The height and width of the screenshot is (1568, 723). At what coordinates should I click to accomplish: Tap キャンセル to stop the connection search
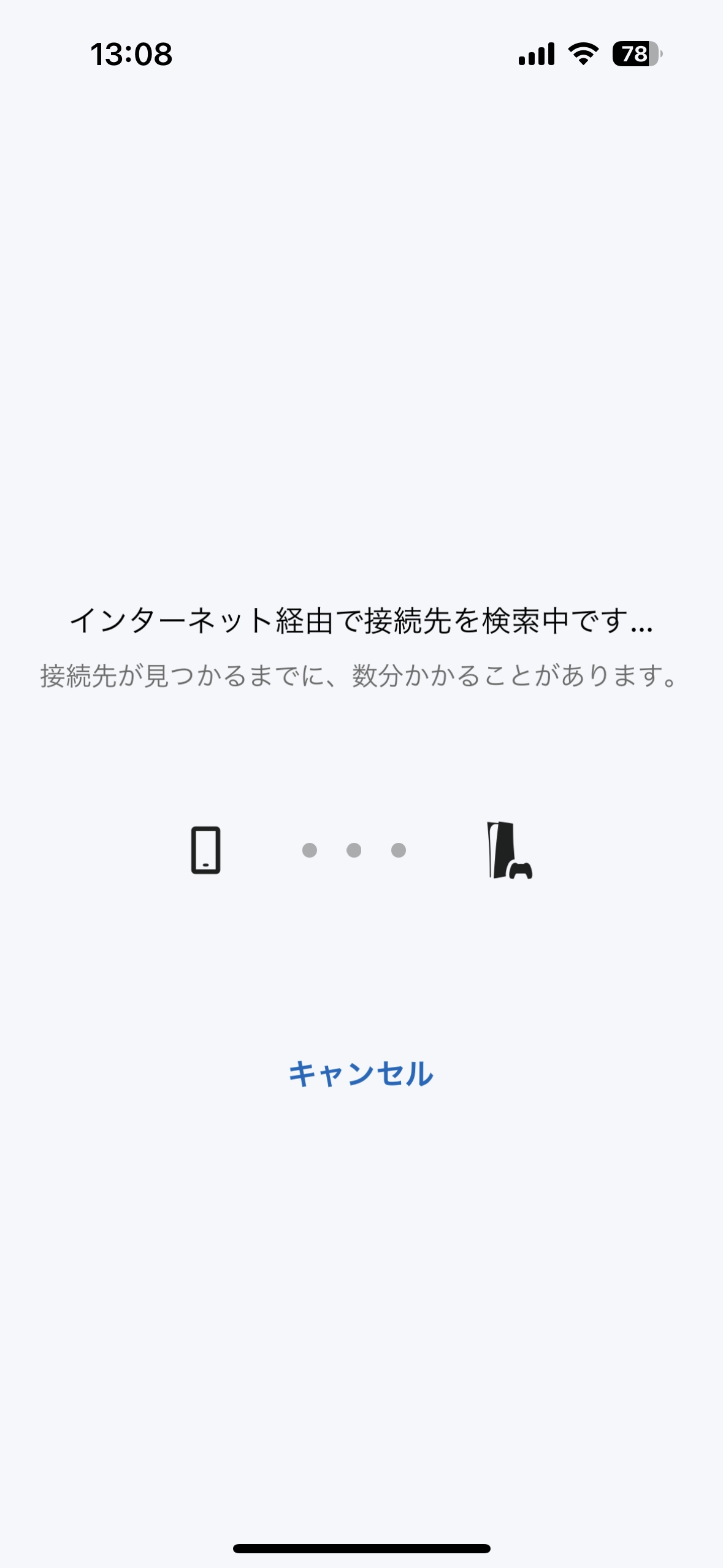361,1074
